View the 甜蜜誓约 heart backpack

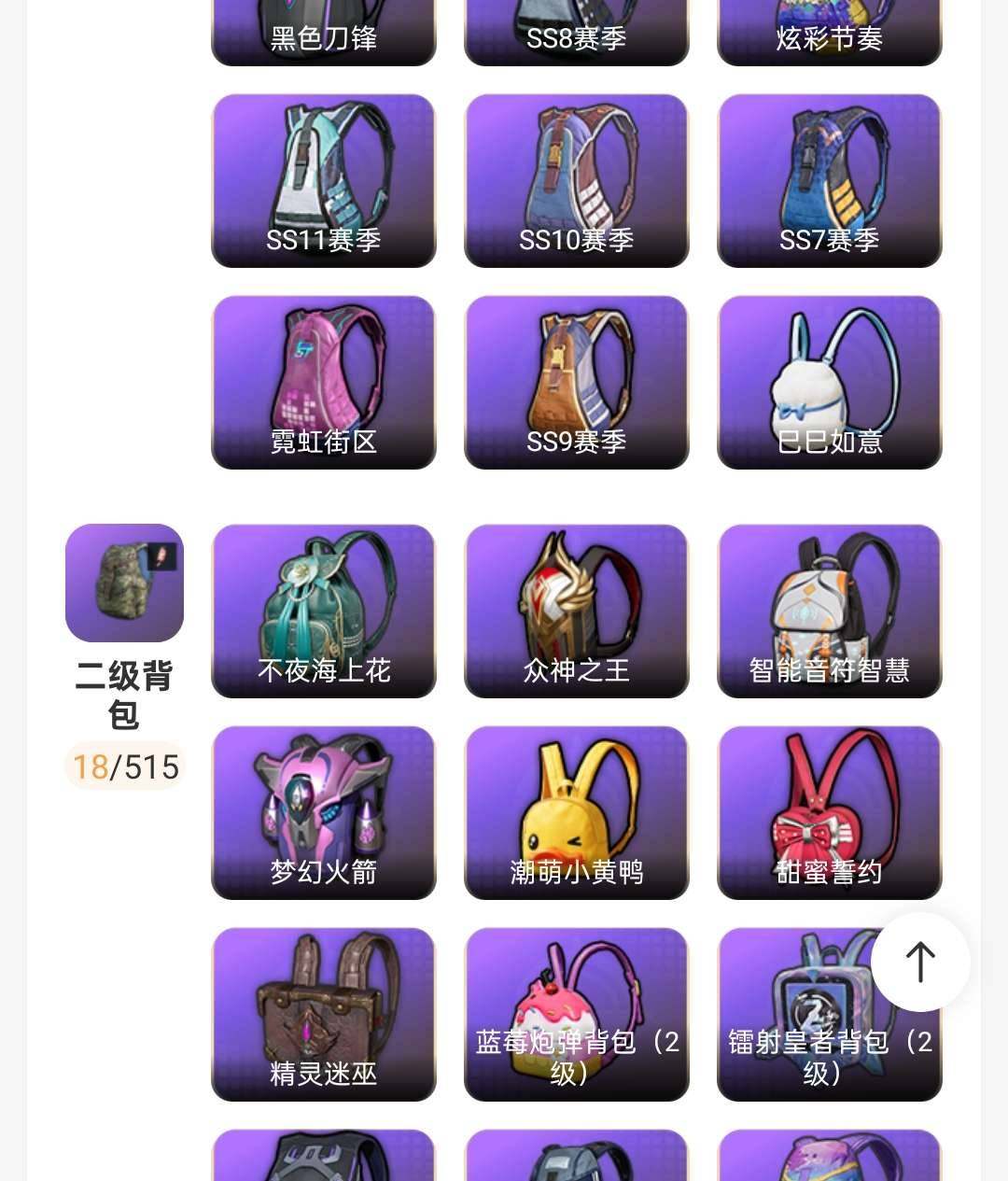830,812
